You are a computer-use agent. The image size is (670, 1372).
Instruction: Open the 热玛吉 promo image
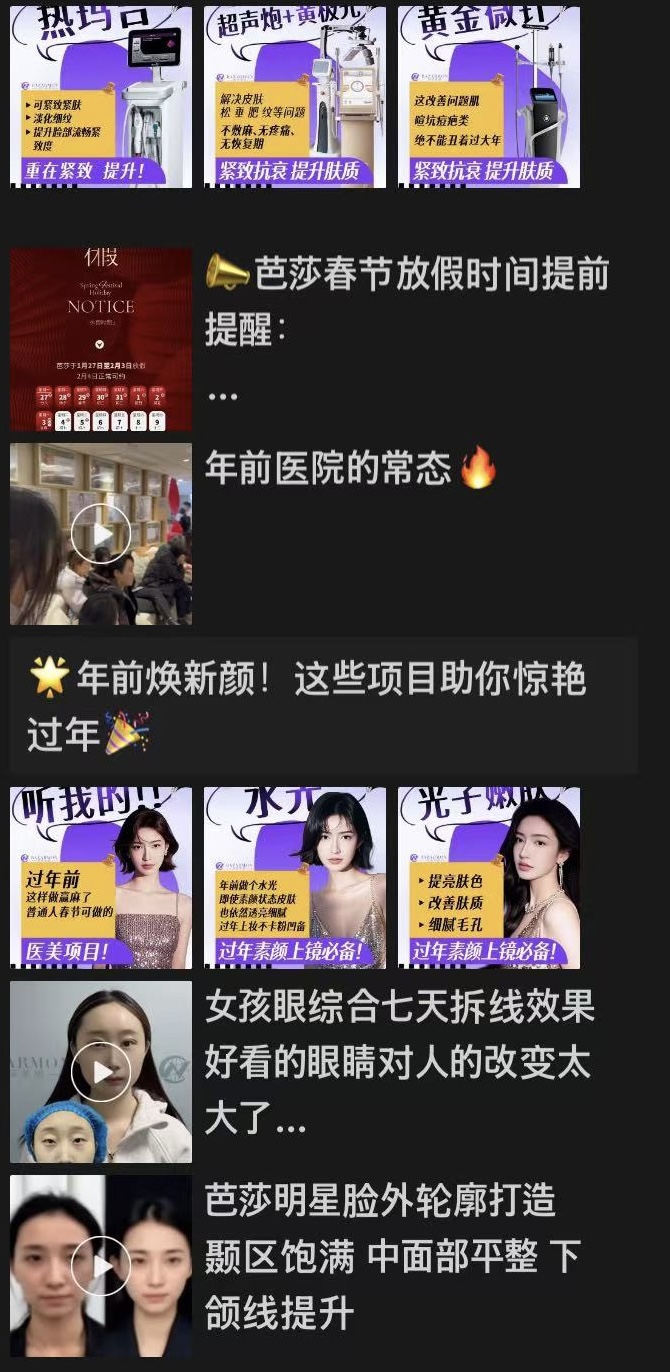click(100, 96)
